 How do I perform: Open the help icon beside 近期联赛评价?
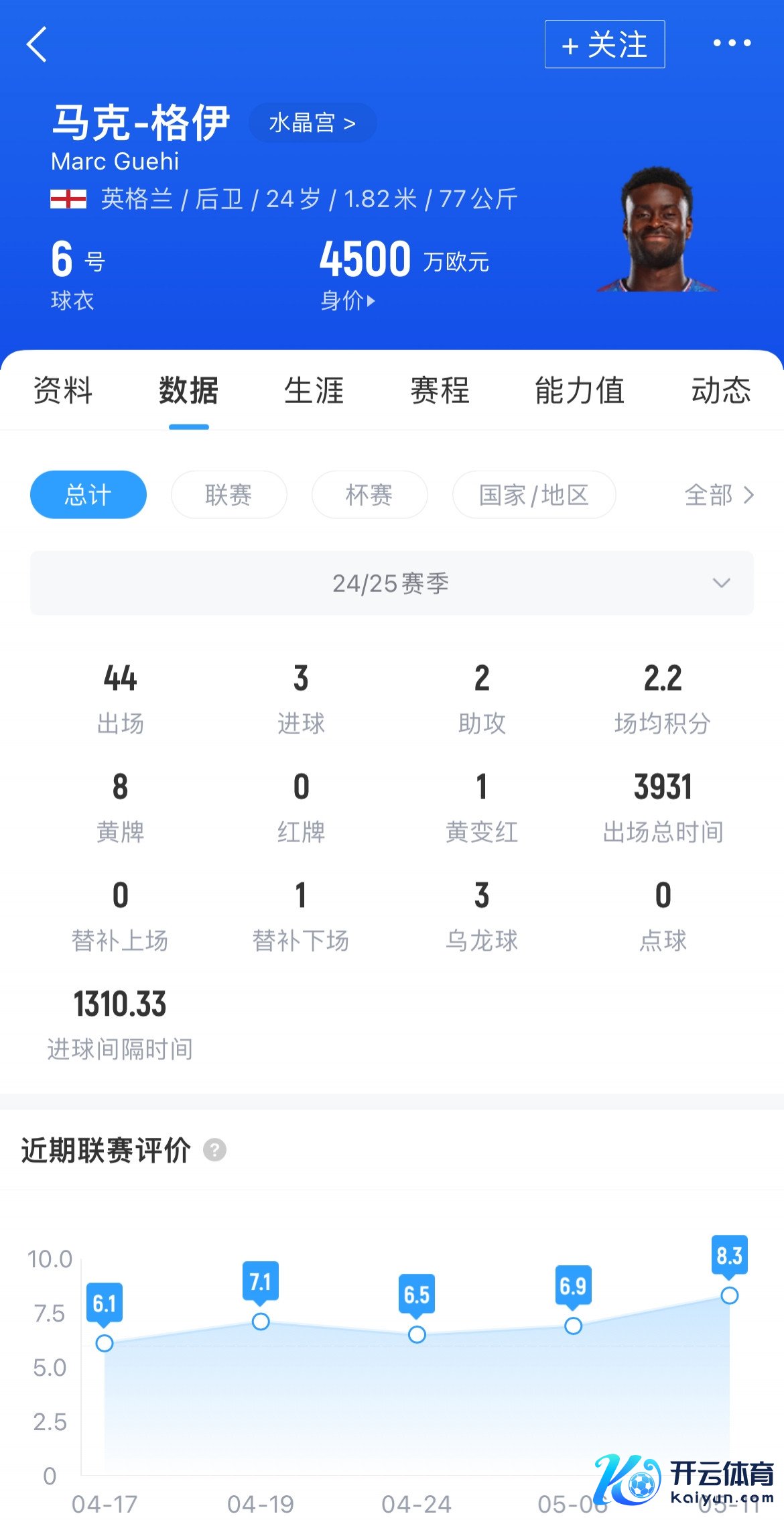pyautogui.click(x=214, y=1150)
